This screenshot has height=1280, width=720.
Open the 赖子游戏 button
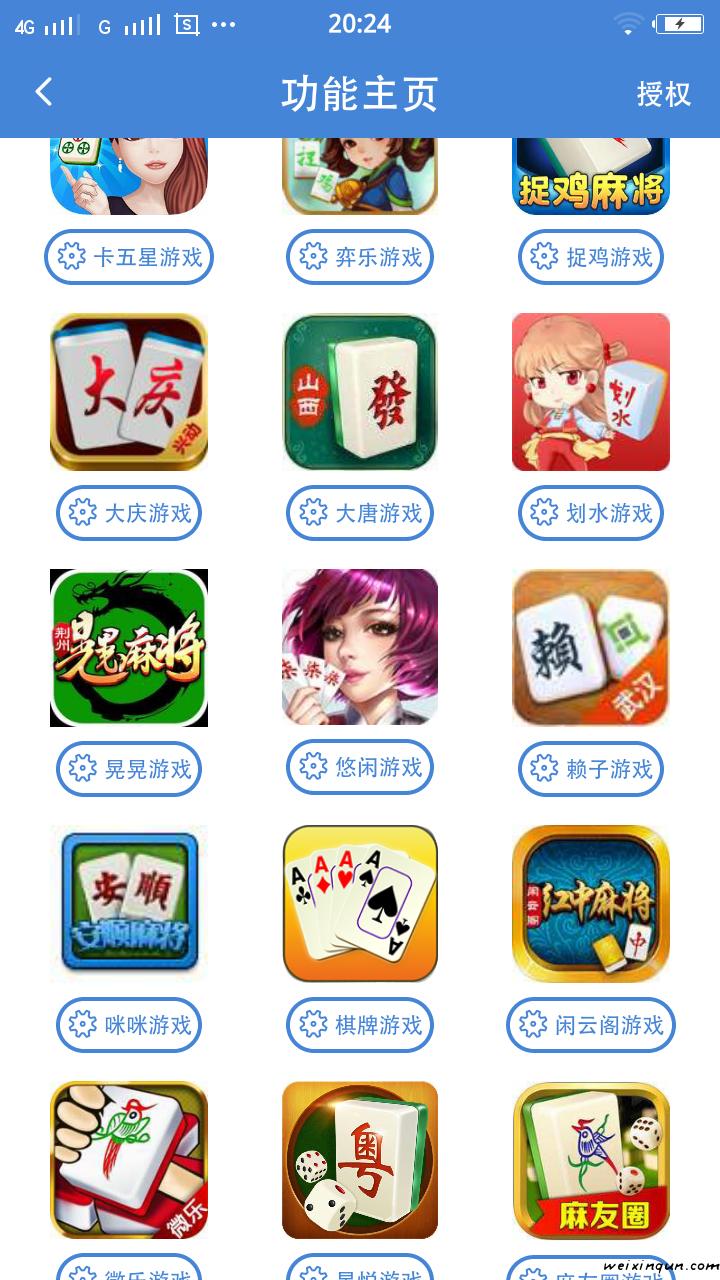[x=591, y=769]
